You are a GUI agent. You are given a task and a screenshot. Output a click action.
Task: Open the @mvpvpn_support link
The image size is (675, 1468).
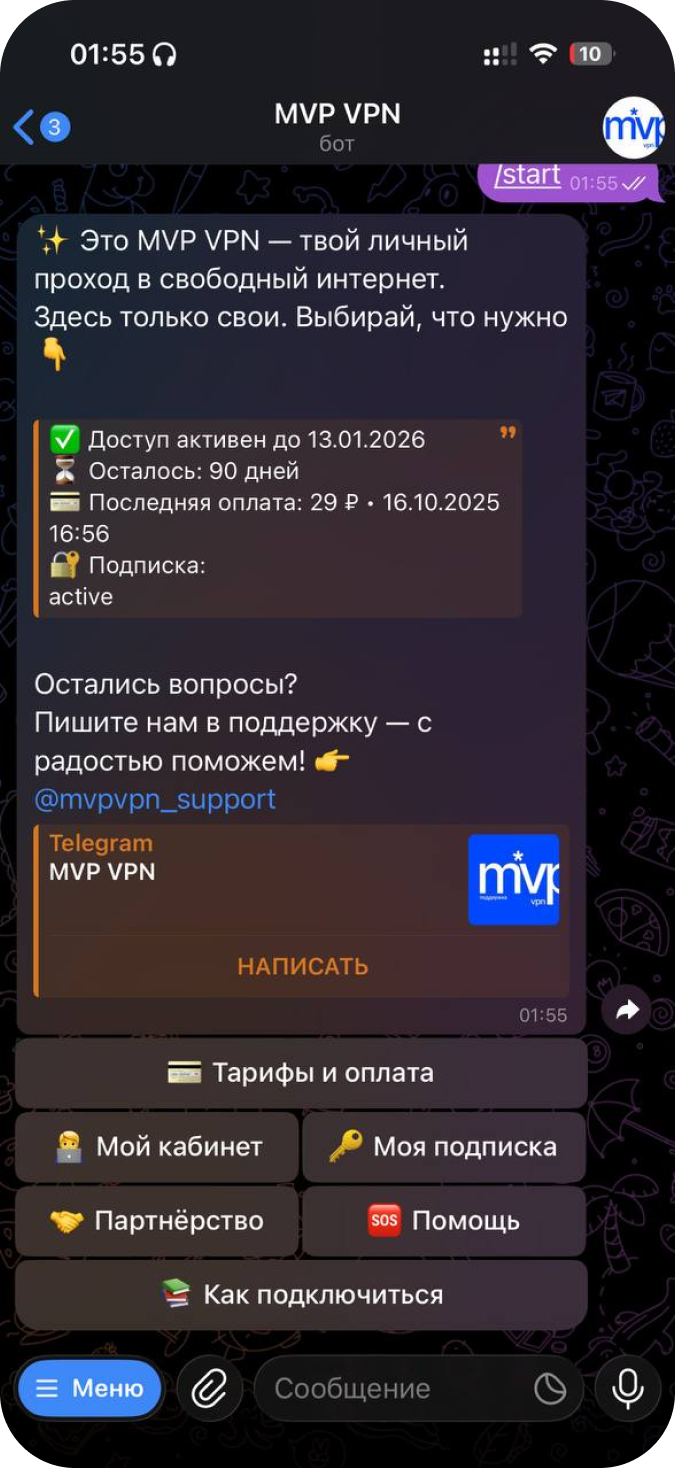(x=155, y=799)
